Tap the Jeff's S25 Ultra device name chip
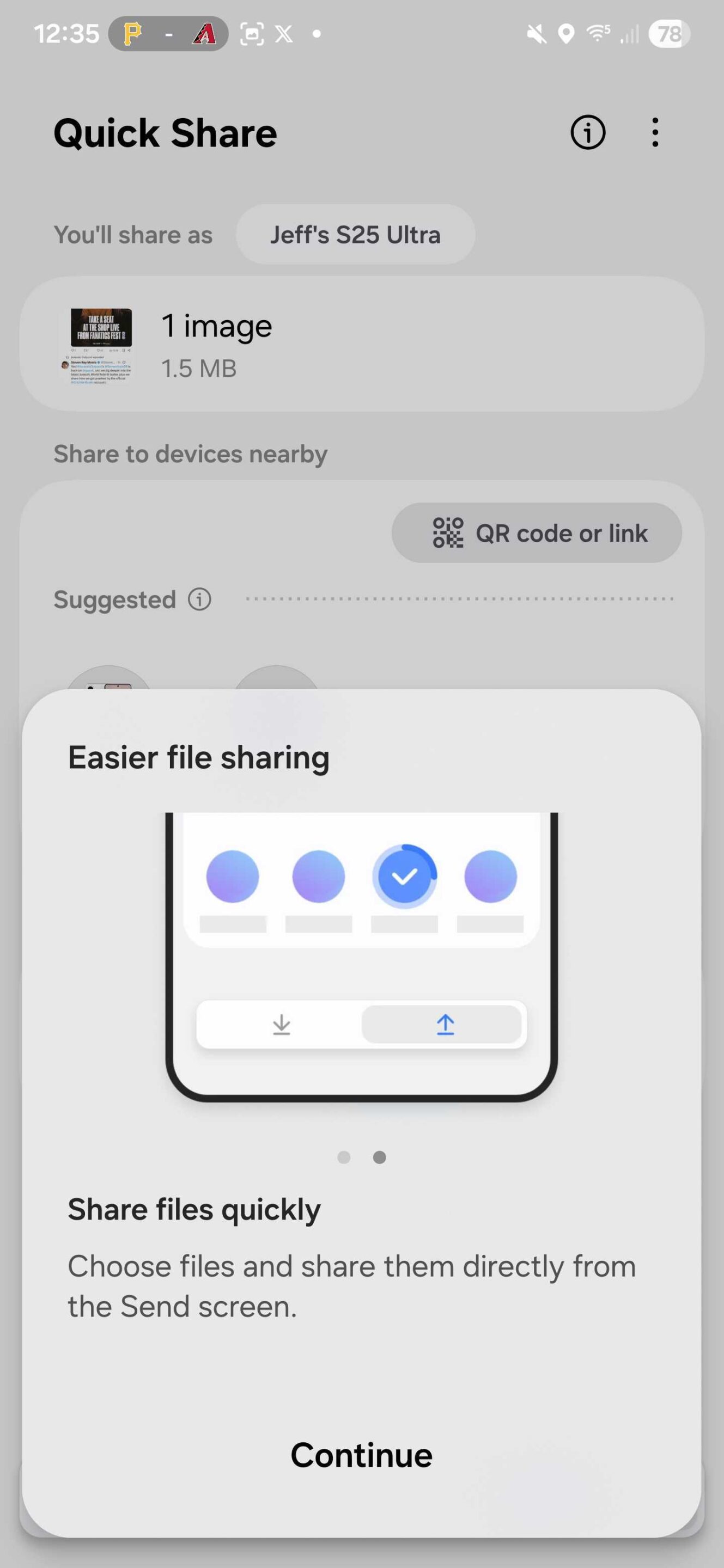724x1568 pixels. pyautogui.click(x=355, y=234)
